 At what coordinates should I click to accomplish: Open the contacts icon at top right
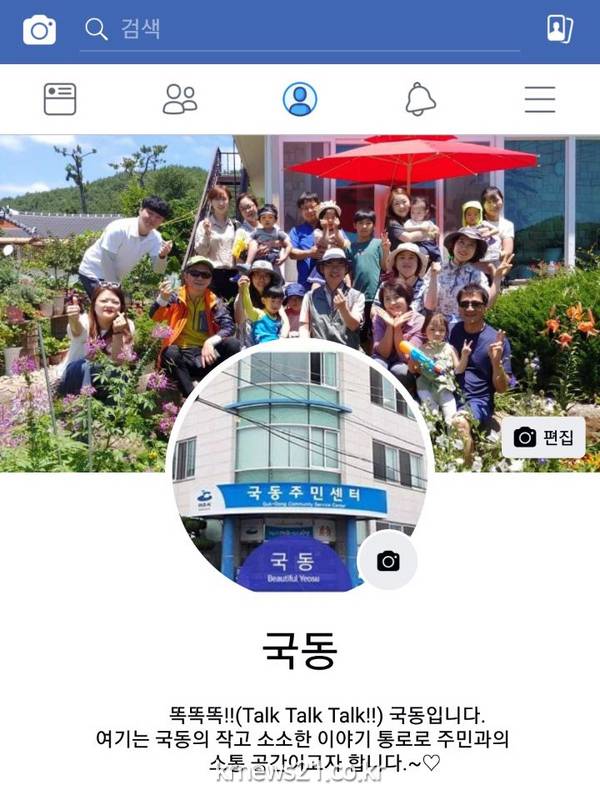(560, 30)
